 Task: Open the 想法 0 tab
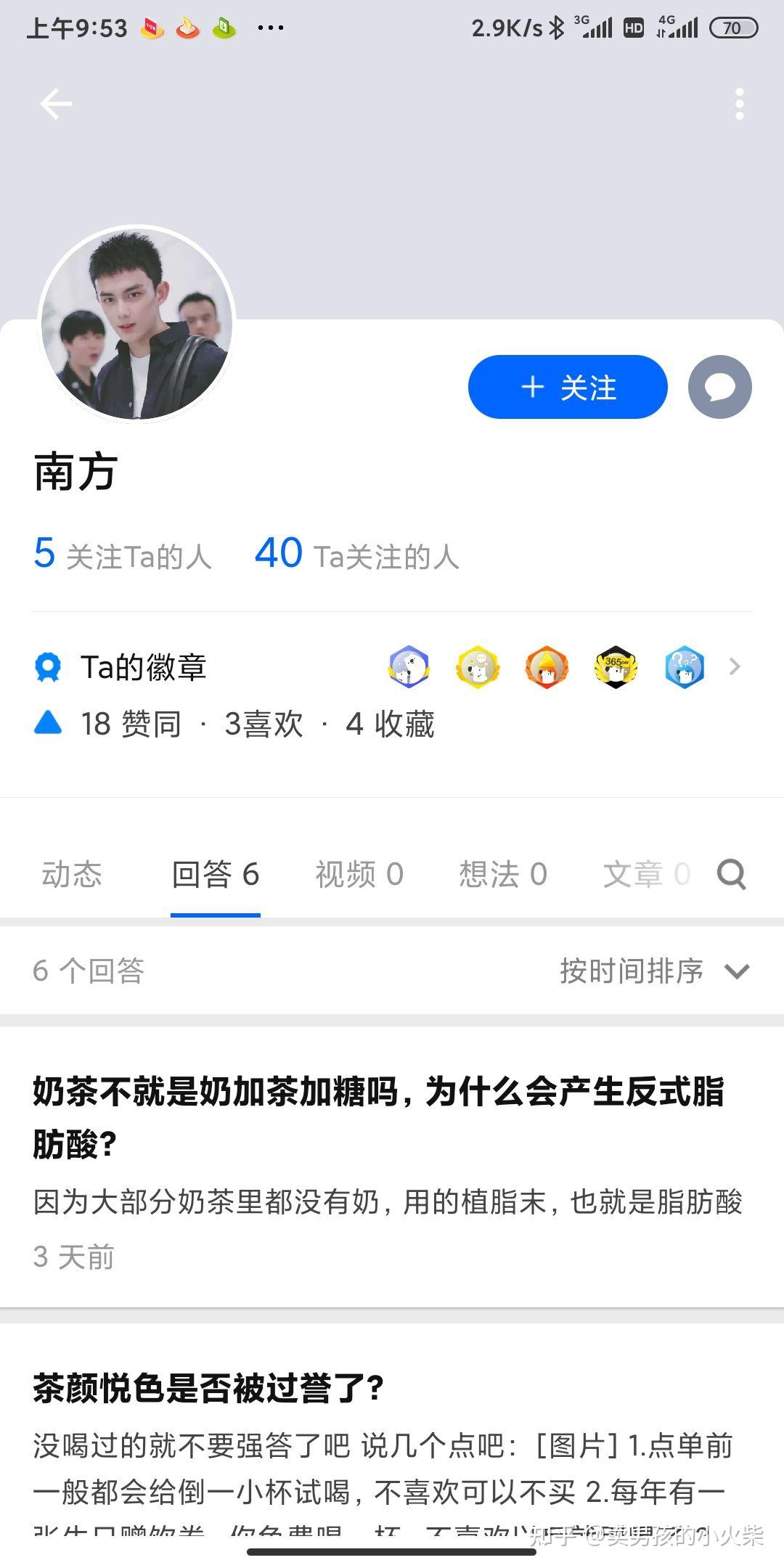click(x=503, y=874)
